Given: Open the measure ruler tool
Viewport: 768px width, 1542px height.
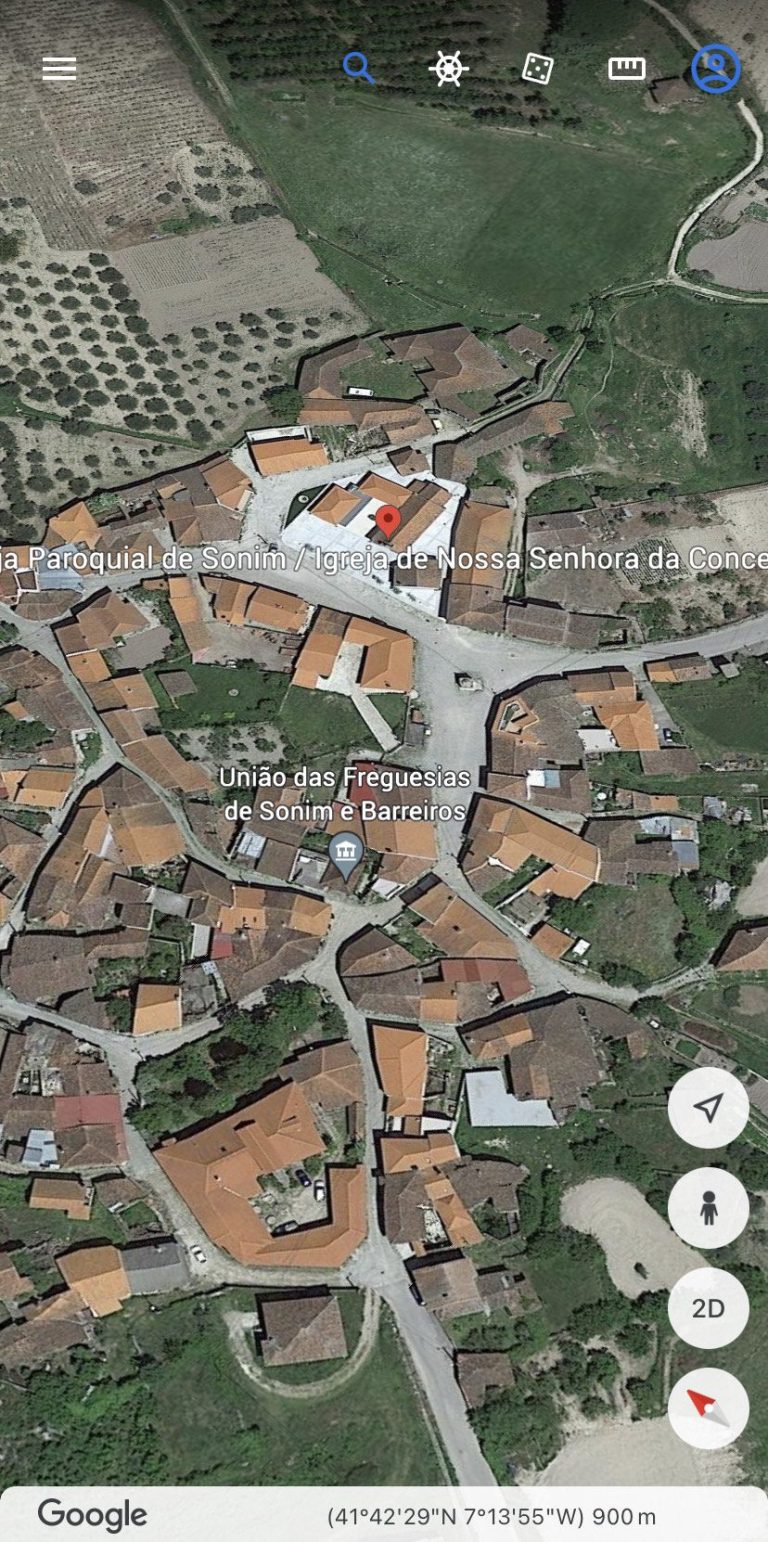Looking at the screenshot, I should (627, 68).
